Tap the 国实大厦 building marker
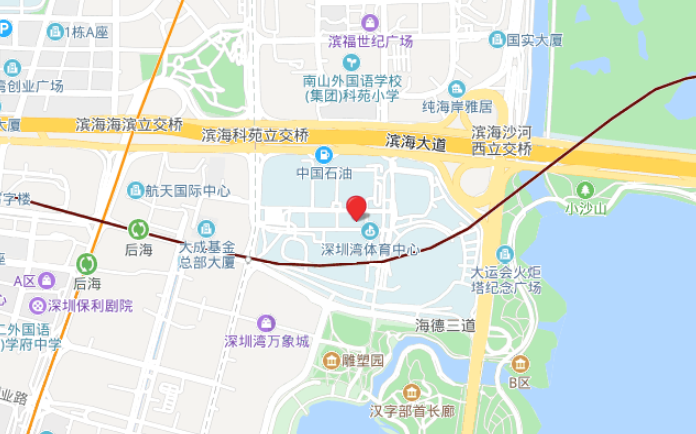The width and height of the screenshot is (696, 434). [x=496, y=40]
